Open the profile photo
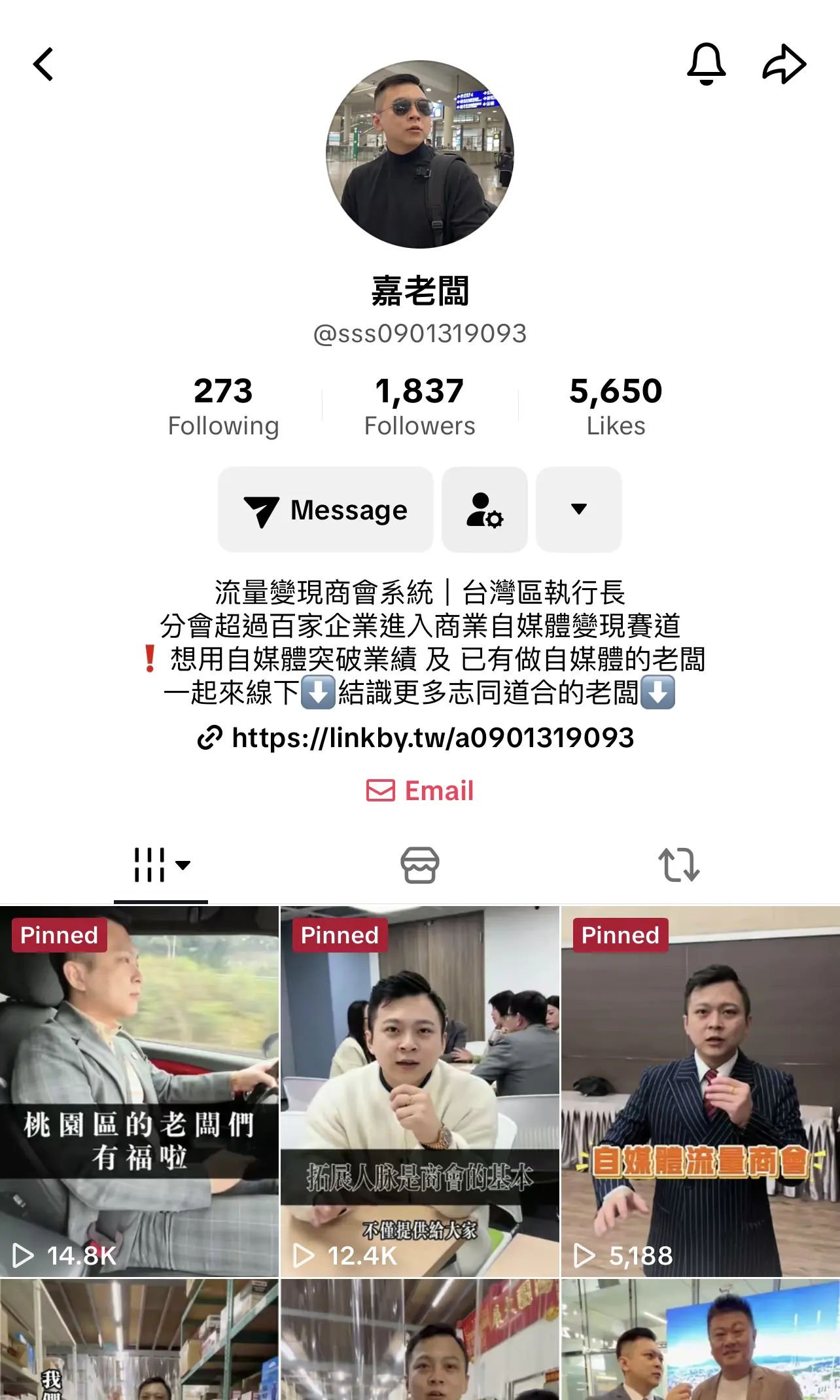The width and height of the screenshot is (840, 1400). coord(420,154)
